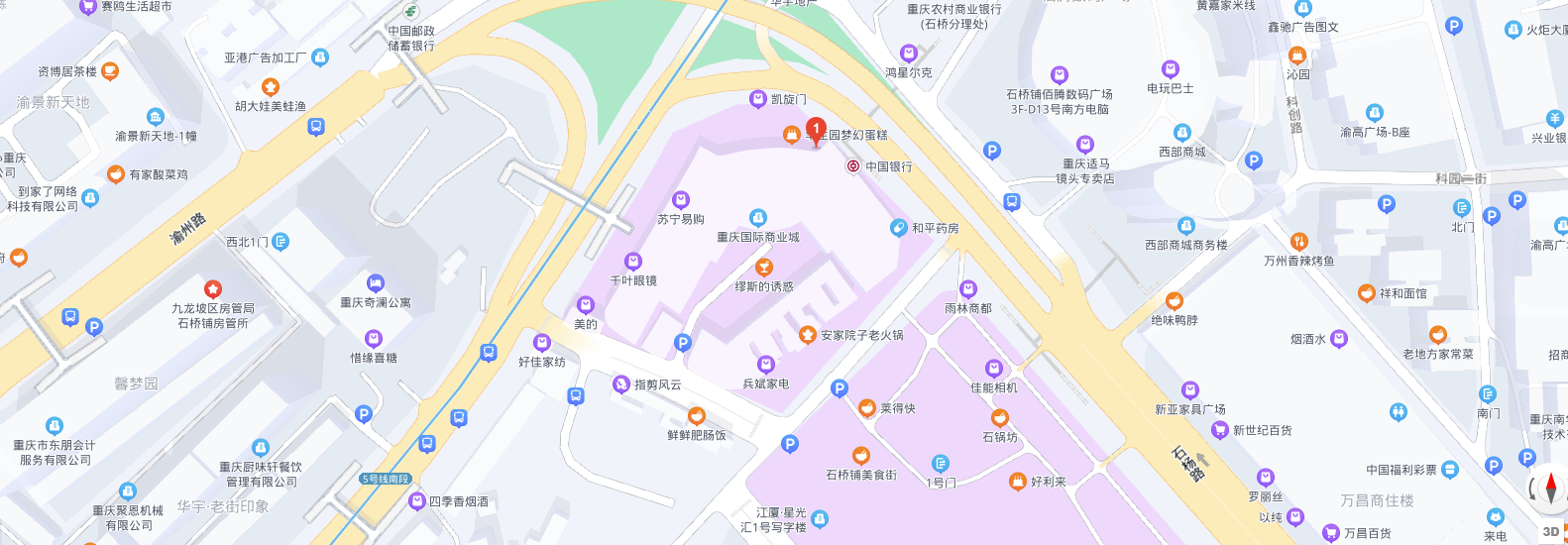The width and height of the screenshot is (1568, 545).
Task: Tap the compass to reset north
Action: 1551,489
